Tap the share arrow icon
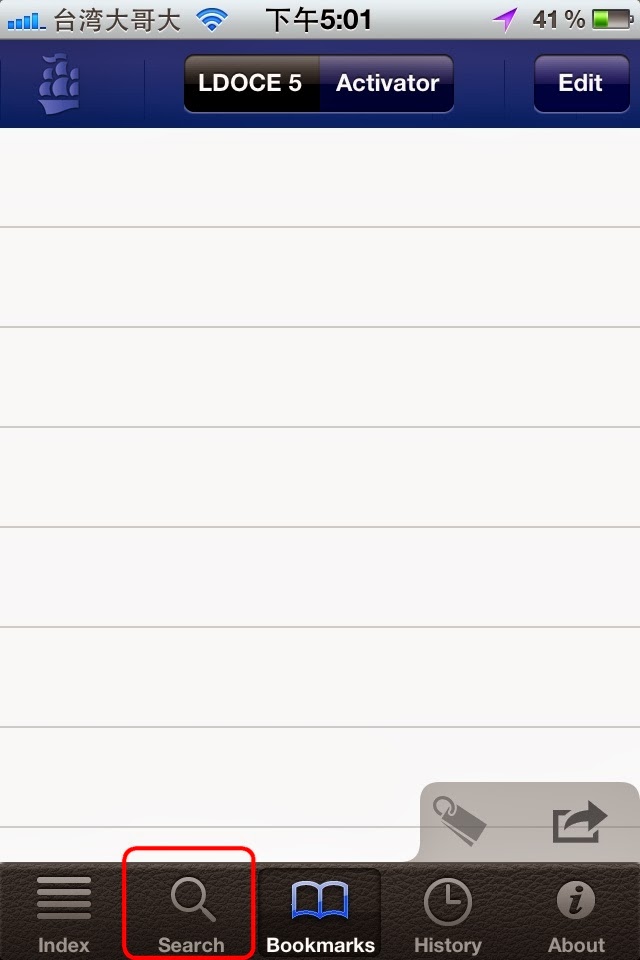 pyautogui.click(x=580, y=822)
